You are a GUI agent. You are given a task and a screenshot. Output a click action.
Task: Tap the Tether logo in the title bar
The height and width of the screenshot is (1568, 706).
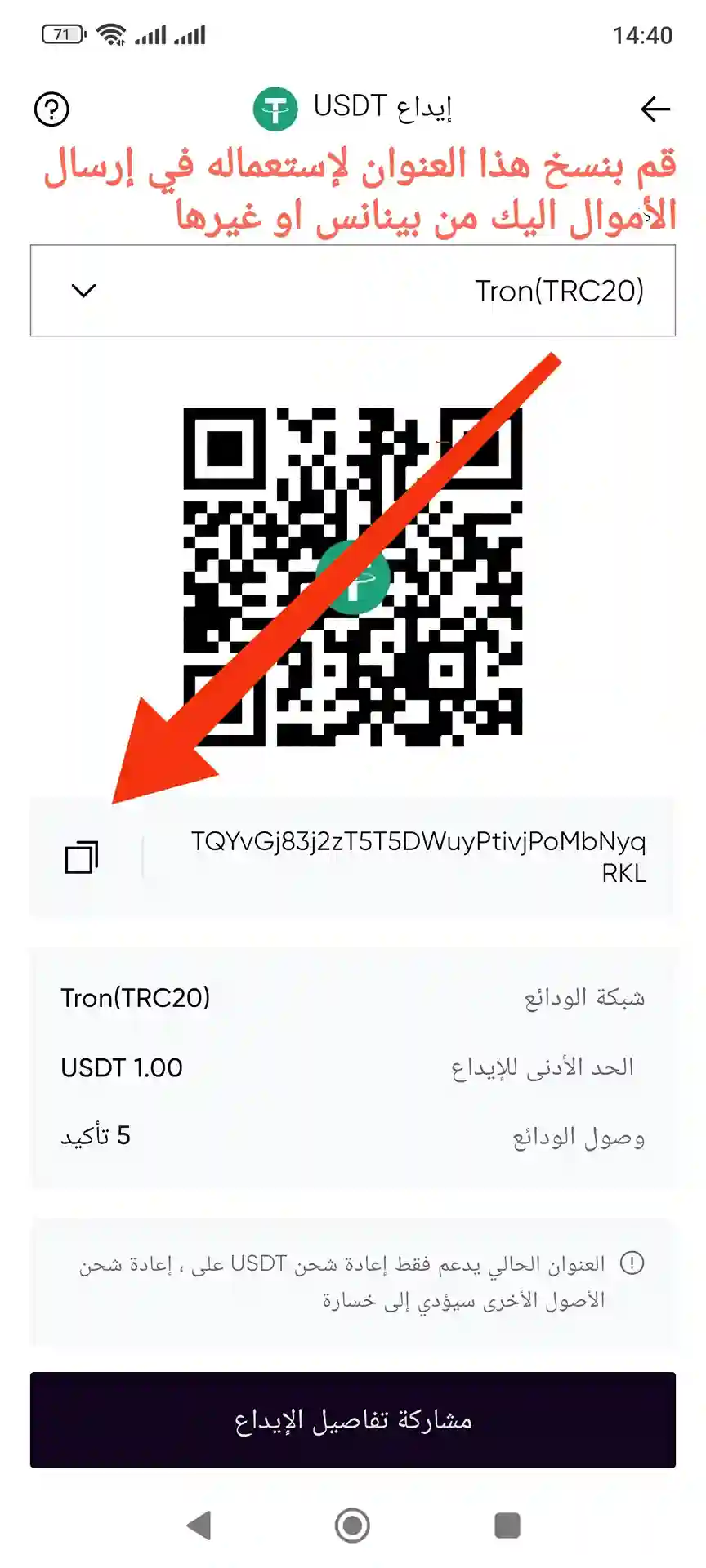tap(276, 109)
